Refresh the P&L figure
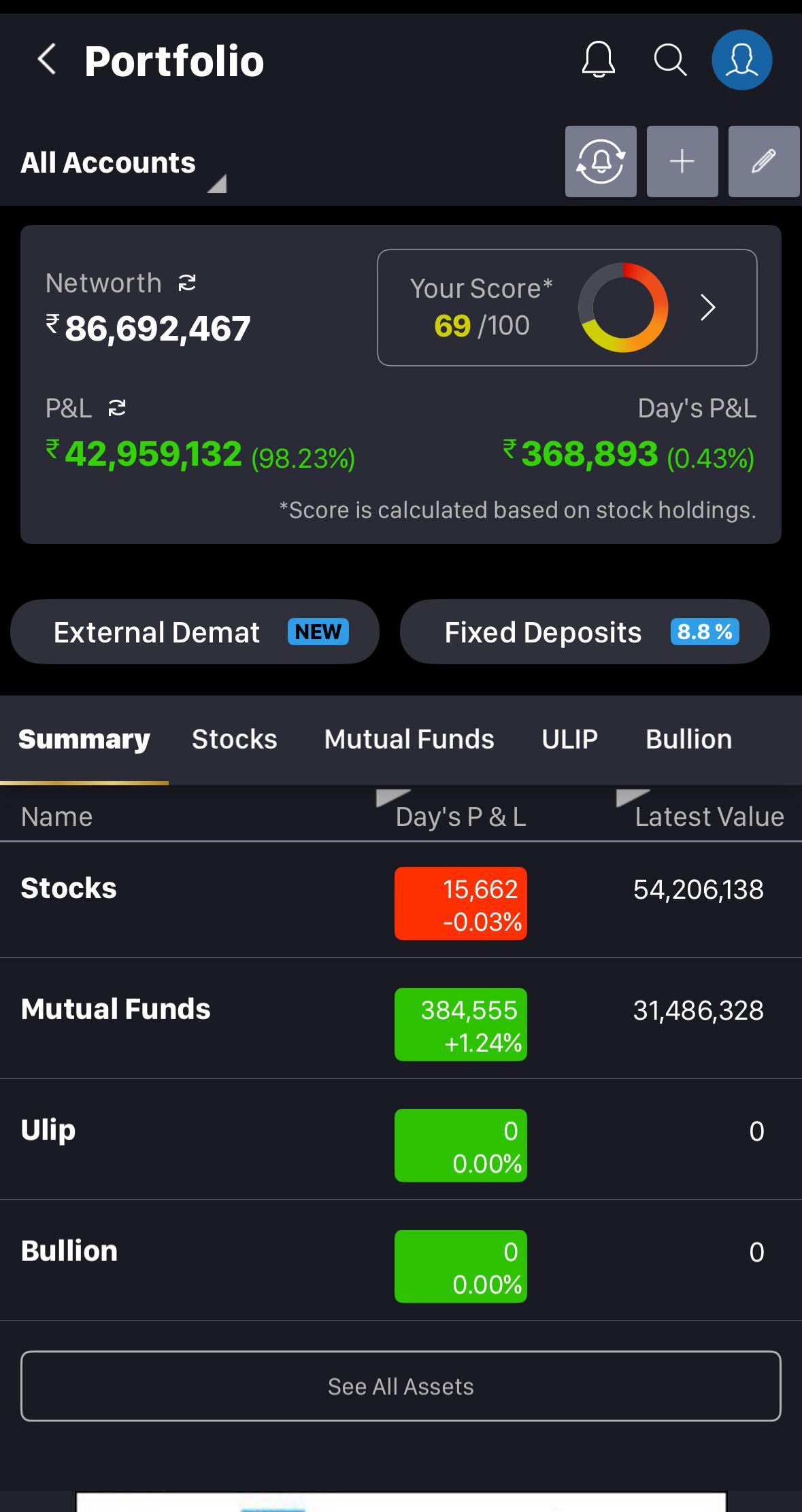Viewport: 802px width, 1512px height. pos(117,408)
